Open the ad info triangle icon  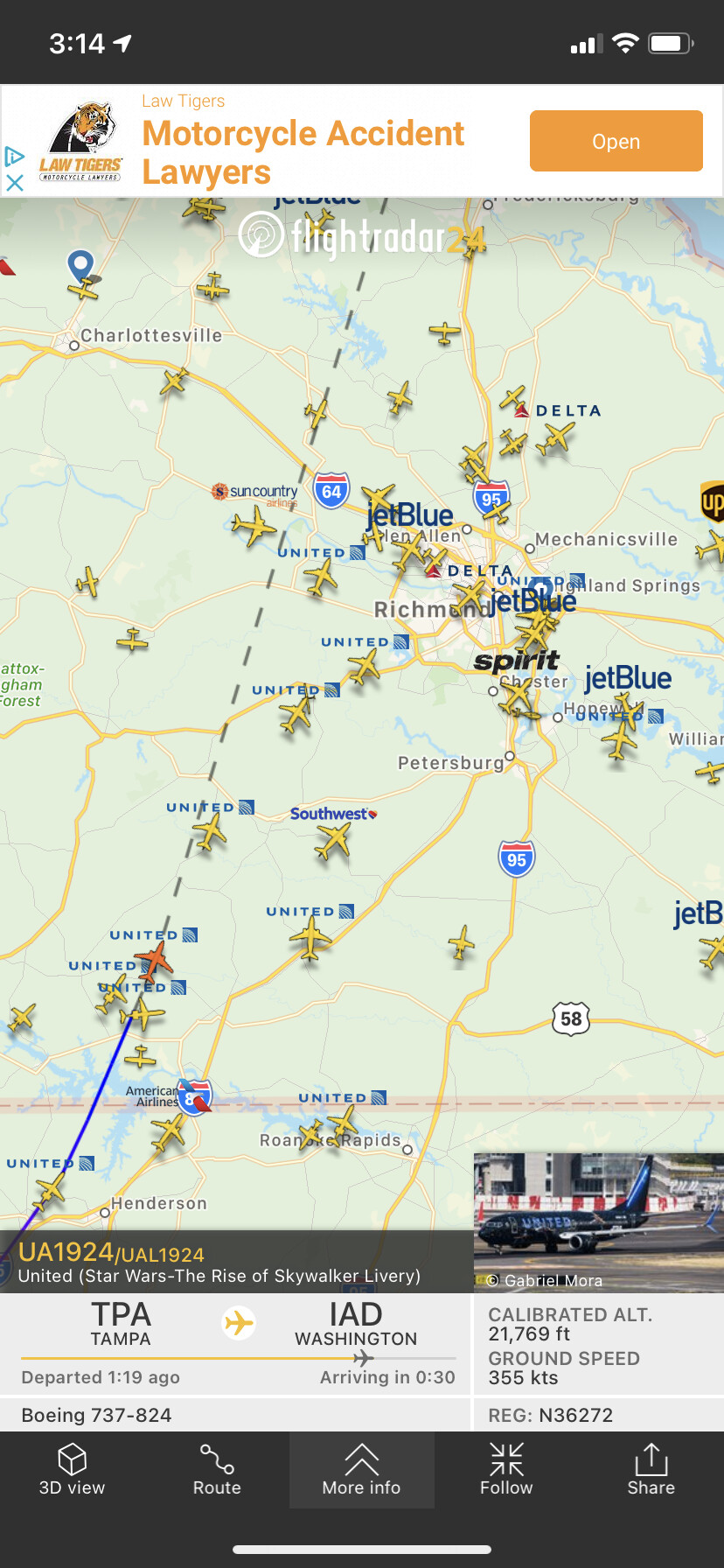(x=14, y=157)
